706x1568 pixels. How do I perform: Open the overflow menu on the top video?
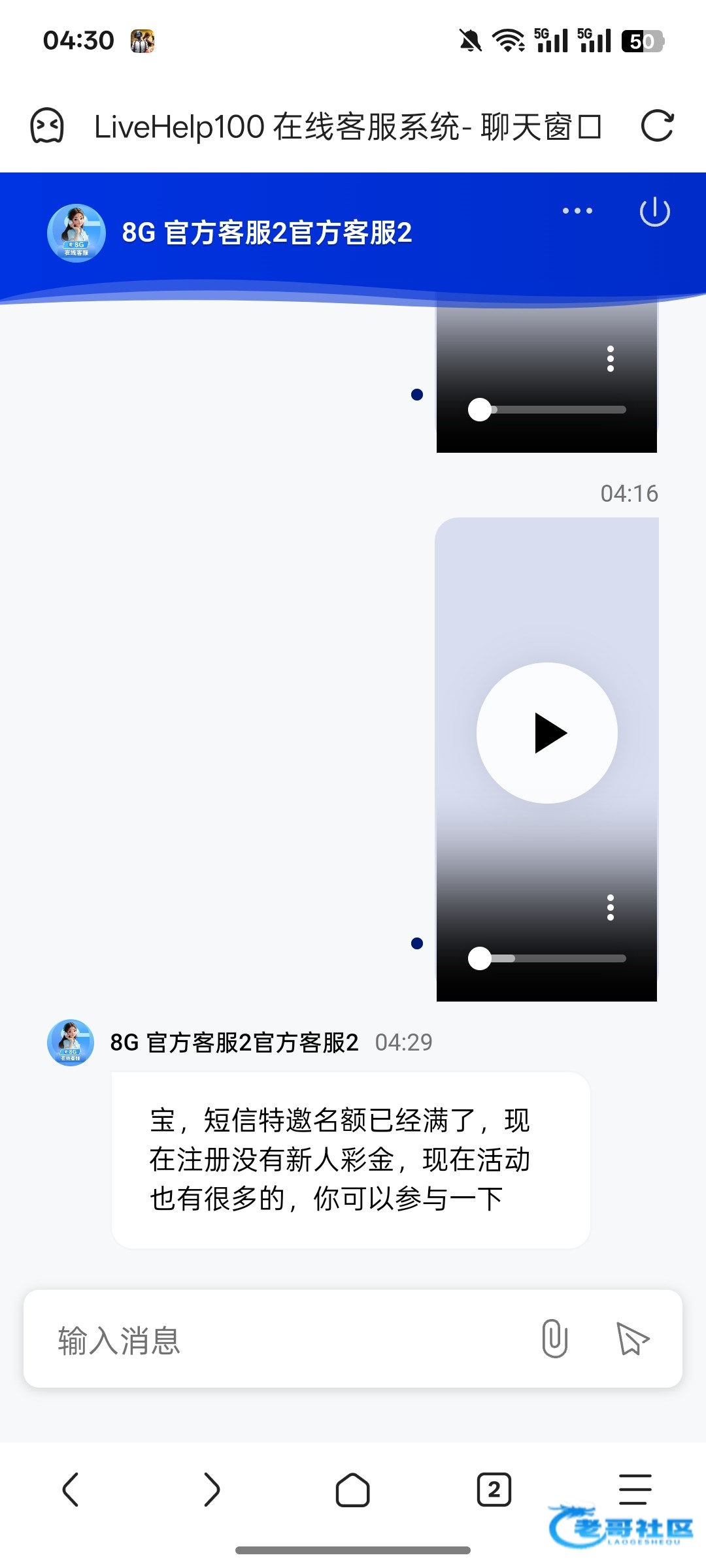(x=611, y=359)
